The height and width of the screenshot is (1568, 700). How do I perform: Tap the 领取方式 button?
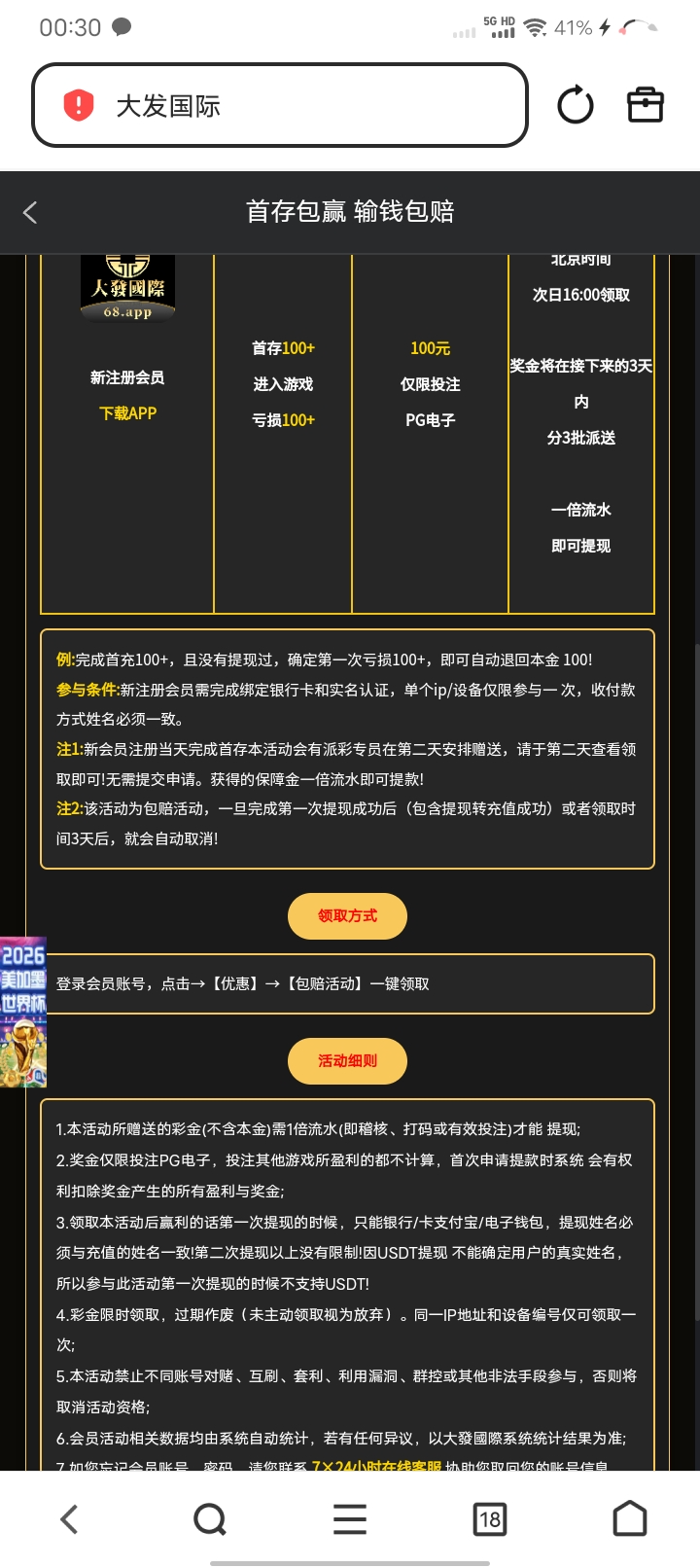(347, 916)
